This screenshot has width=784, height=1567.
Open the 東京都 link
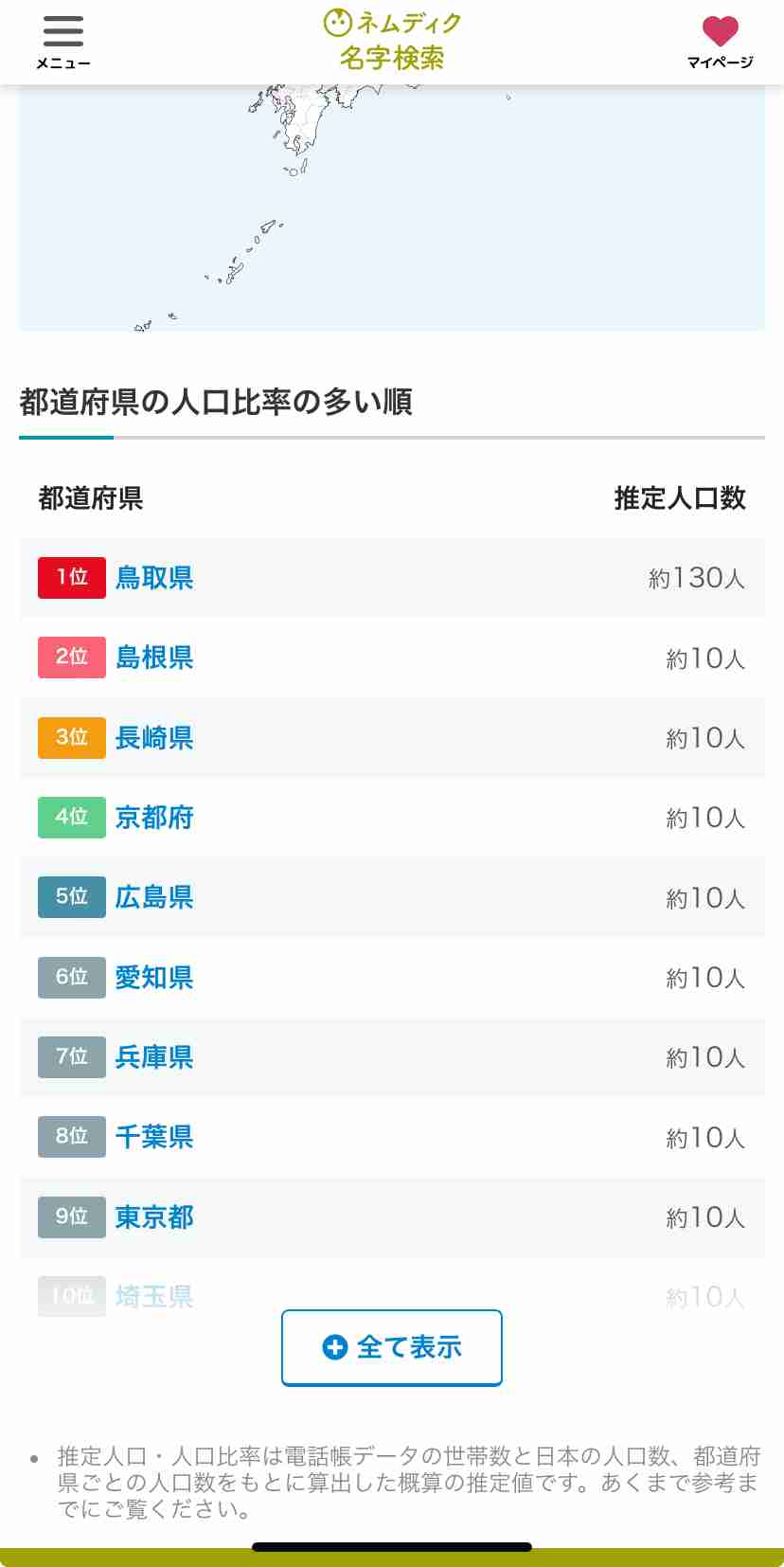(154, 1216)
